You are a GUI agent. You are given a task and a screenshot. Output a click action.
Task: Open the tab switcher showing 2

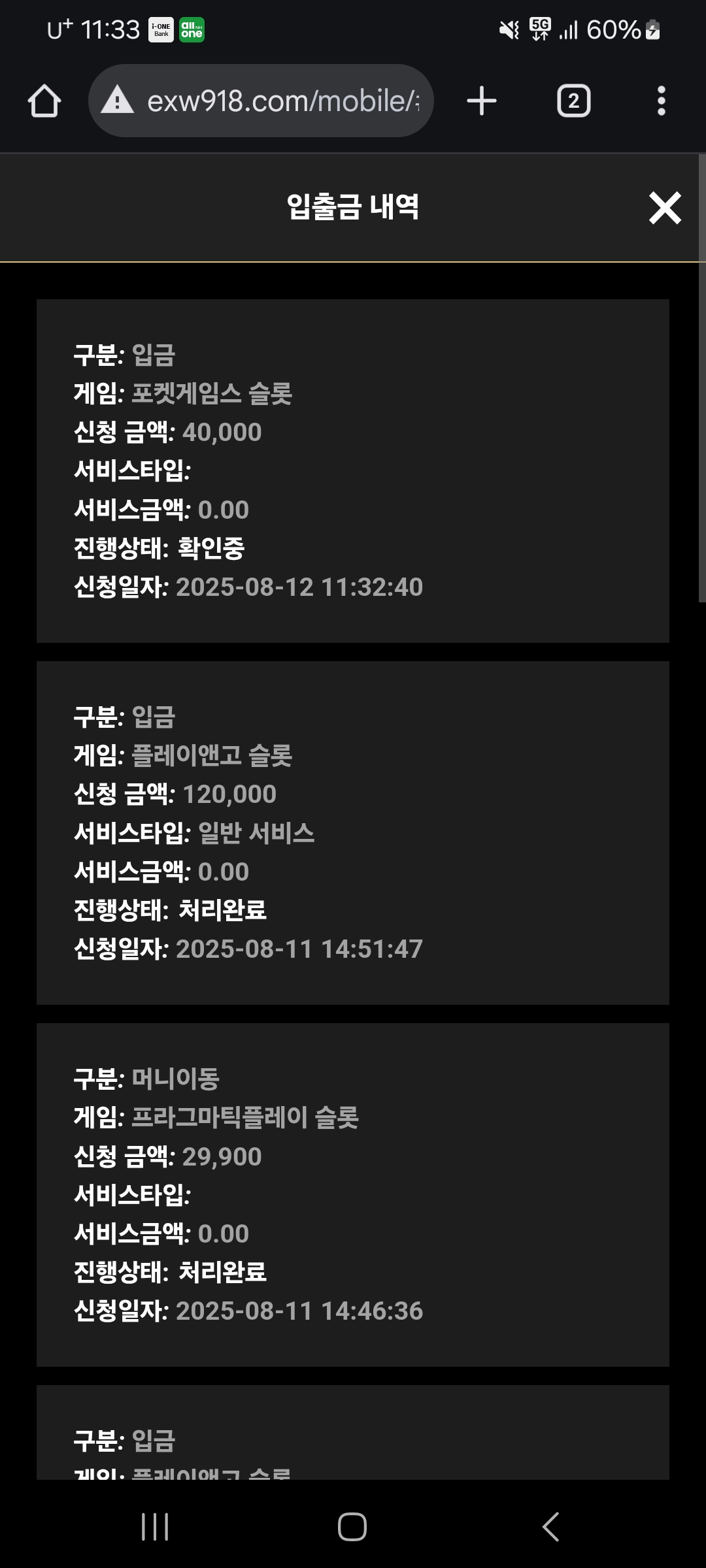click(x=573, y=101)
